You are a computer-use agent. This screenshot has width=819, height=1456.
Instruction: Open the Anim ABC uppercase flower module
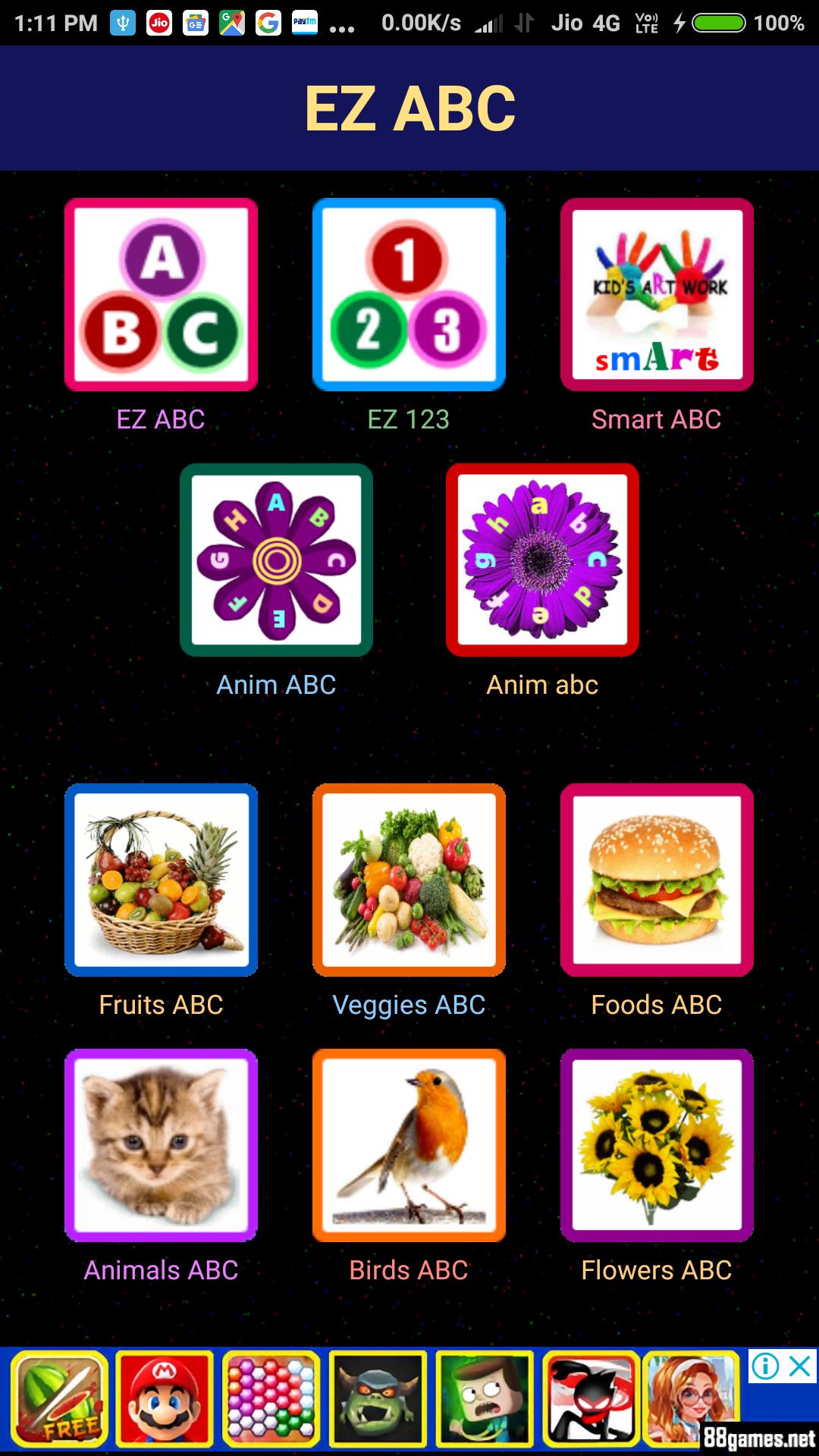pos(276,560)
